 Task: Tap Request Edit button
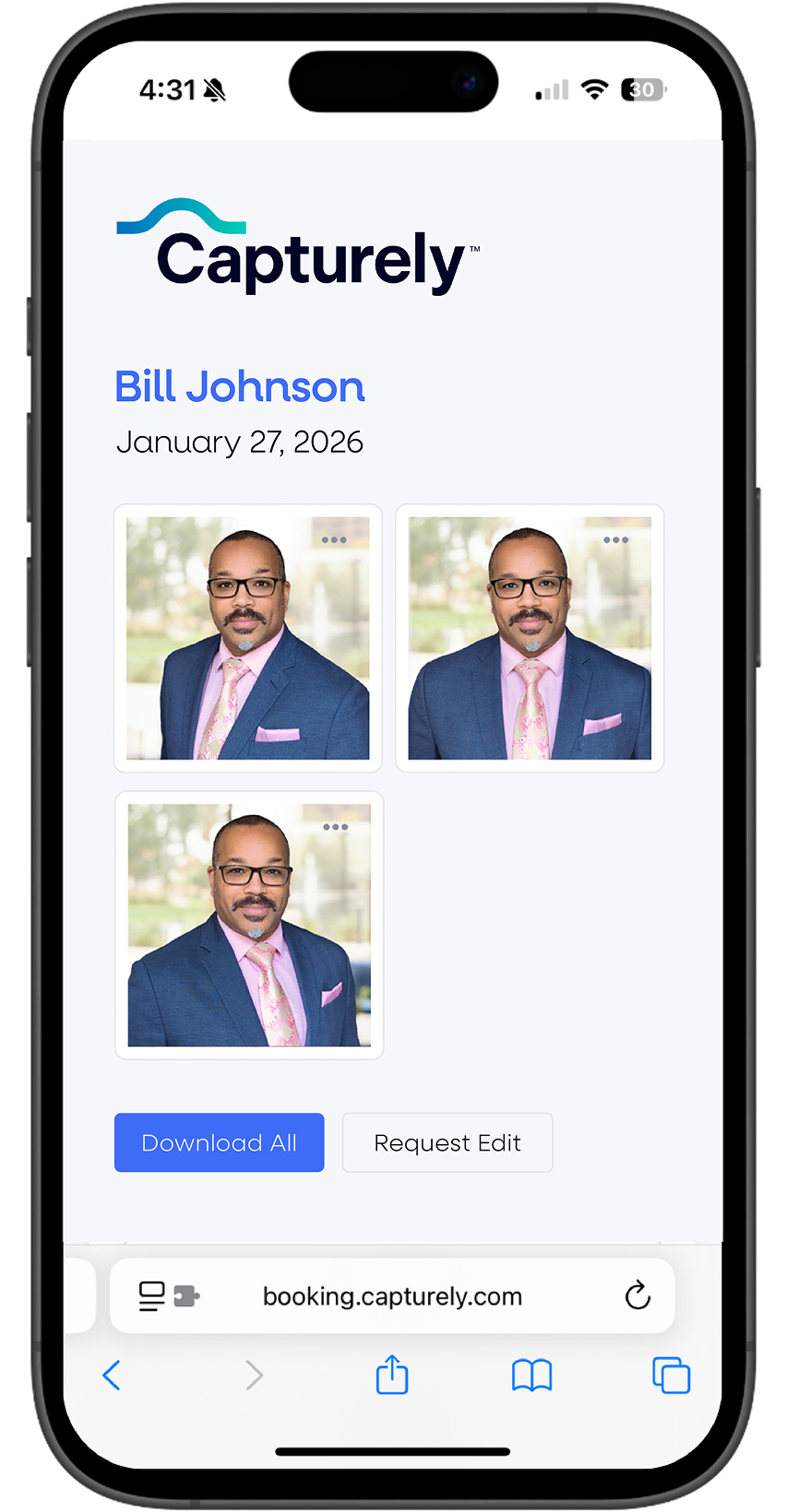point(447,1142)
